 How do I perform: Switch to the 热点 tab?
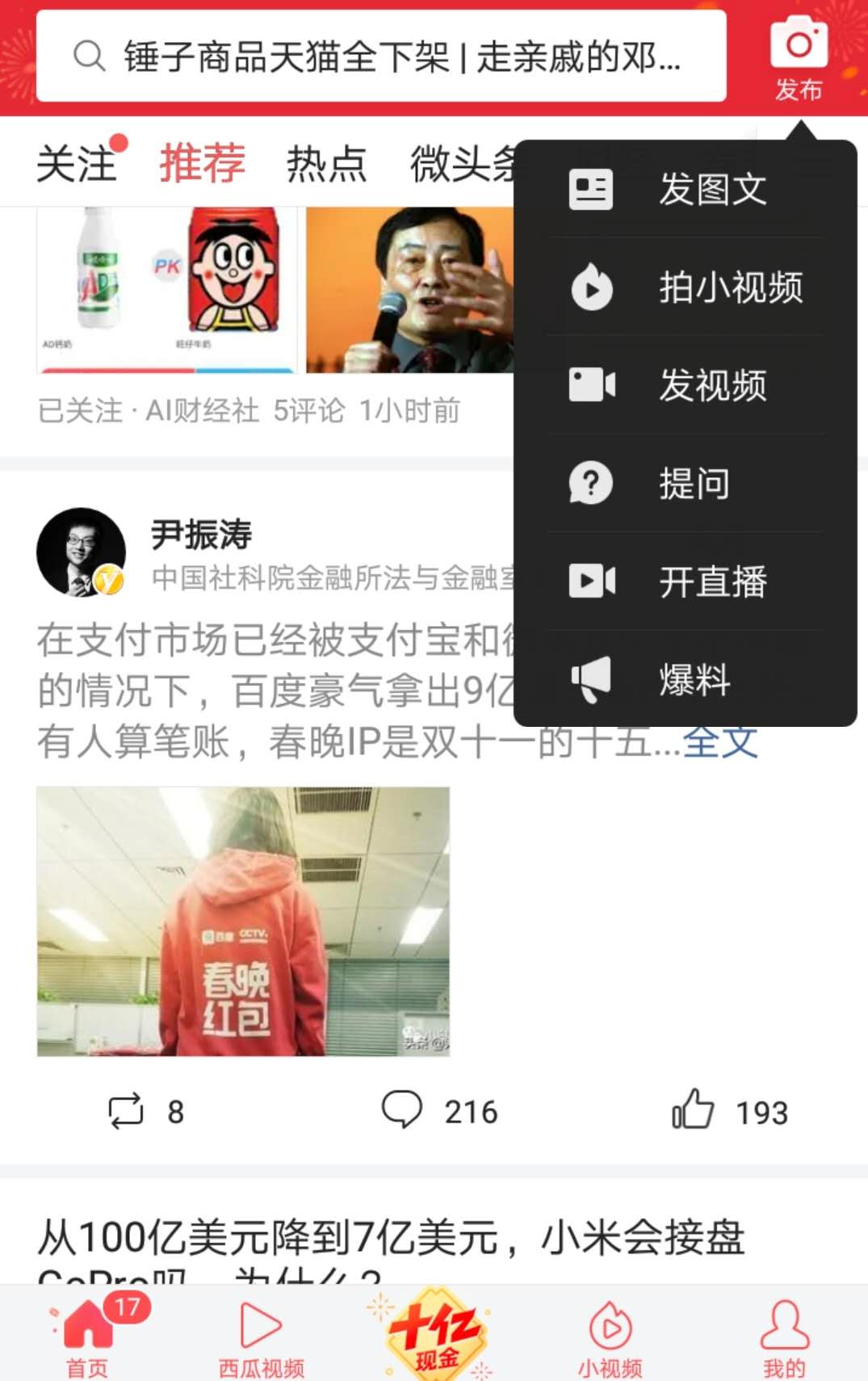click(x=326, y=164)
